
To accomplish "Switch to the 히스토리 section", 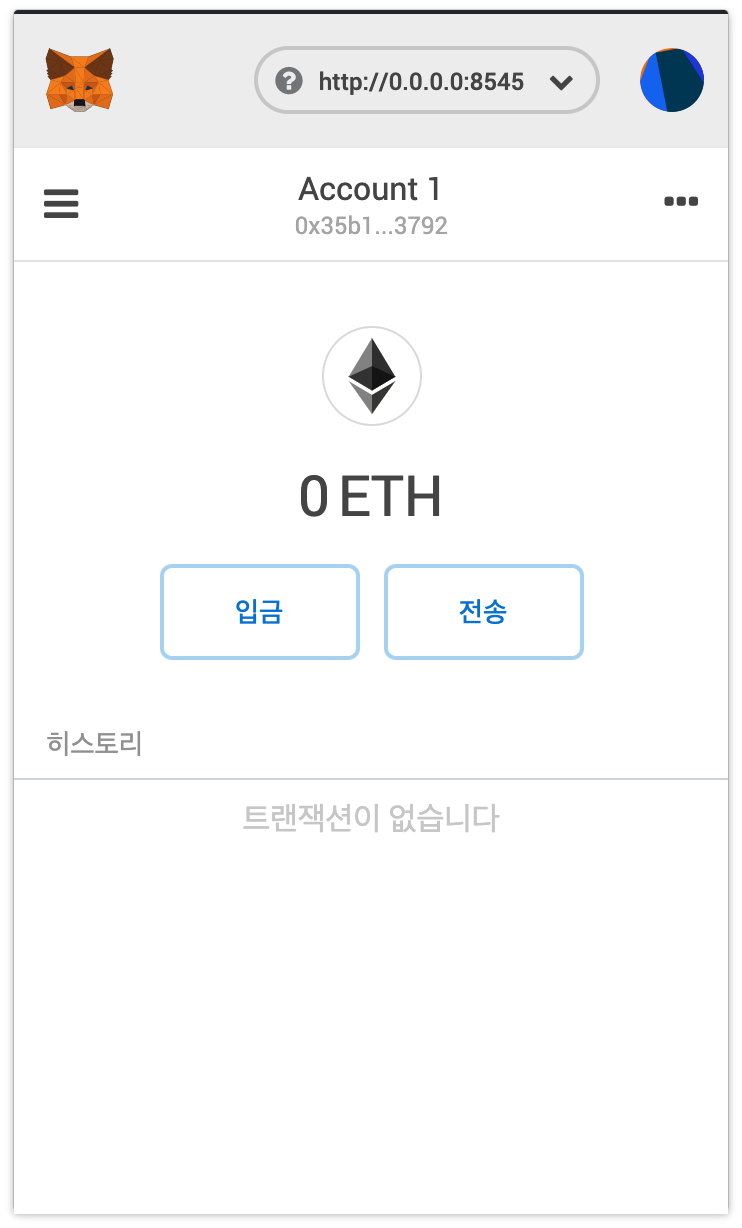I will pyautogui.click(x=93, y=743).
